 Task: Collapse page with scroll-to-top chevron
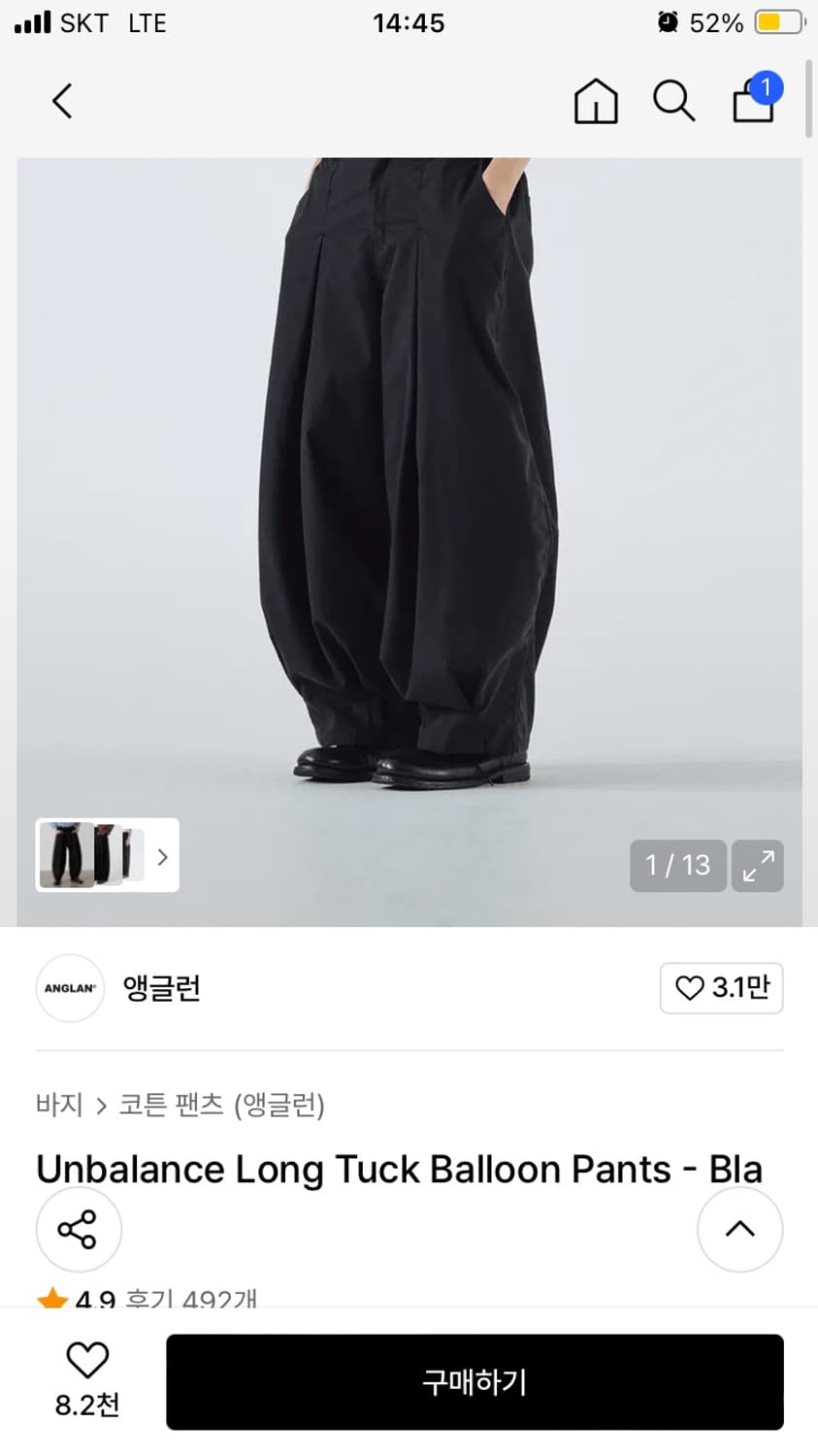pos(739,1229)
